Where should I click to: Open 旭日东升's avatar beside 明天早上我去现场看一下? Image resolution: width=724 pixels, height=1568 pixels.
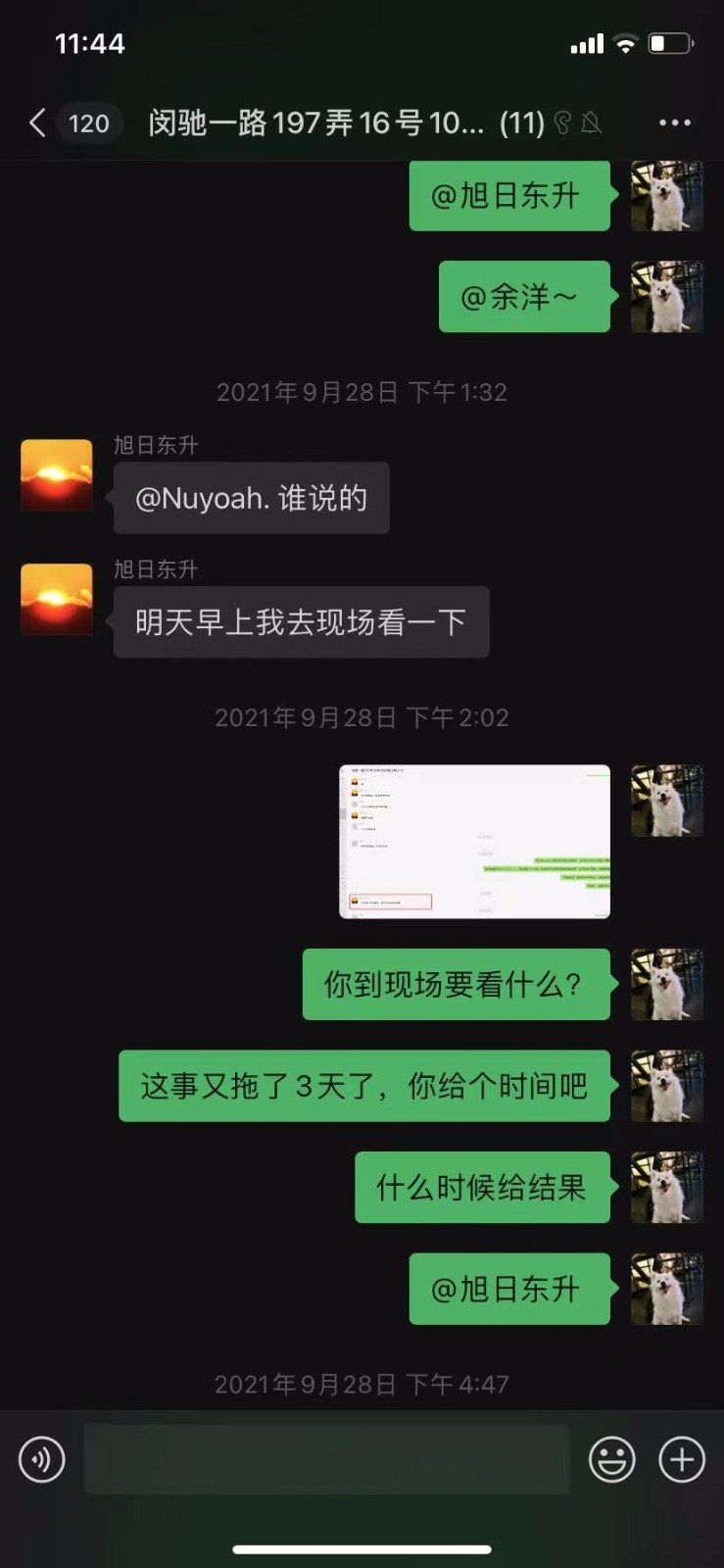pyautogui.click(x=57, y=599)
